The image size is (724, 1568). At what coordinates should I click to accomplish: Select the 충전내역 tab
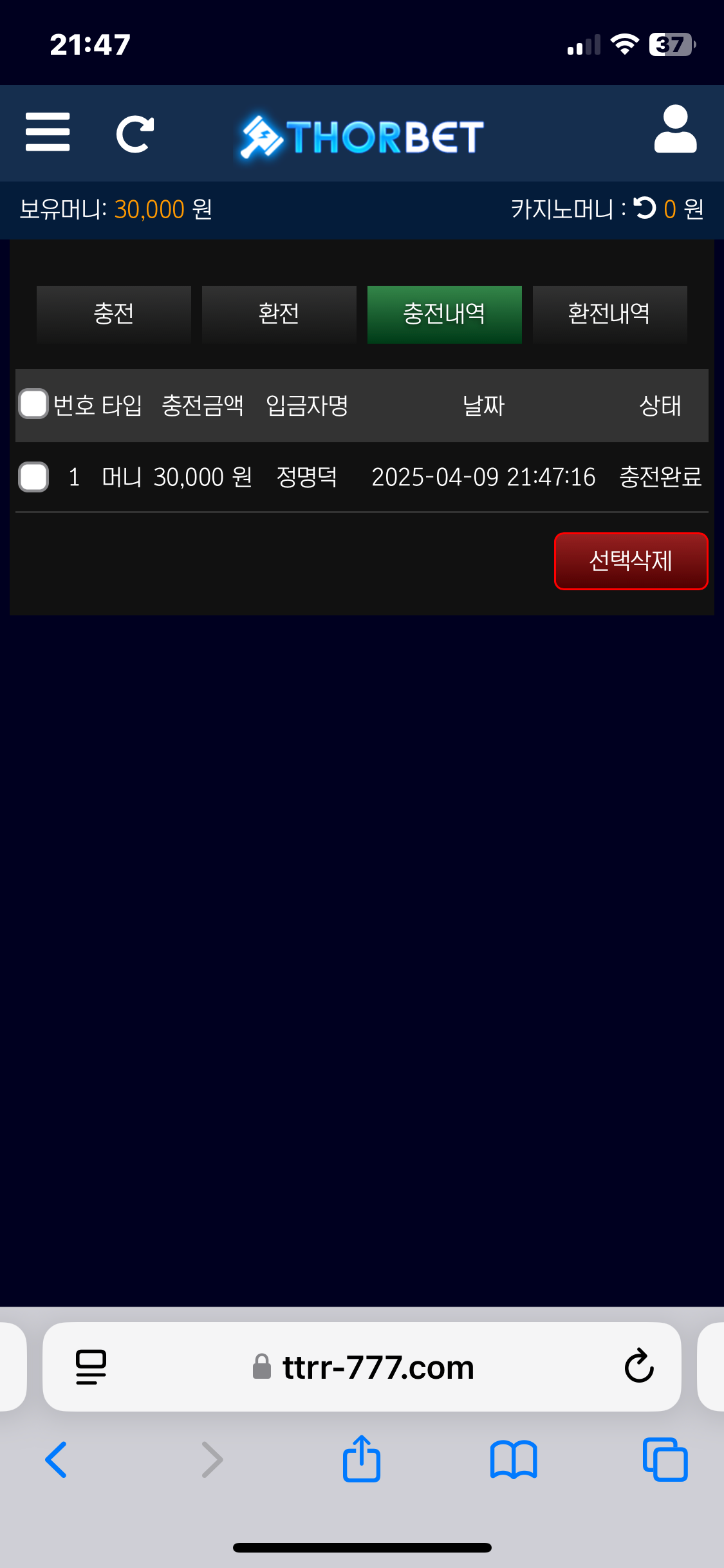(444, 314)
